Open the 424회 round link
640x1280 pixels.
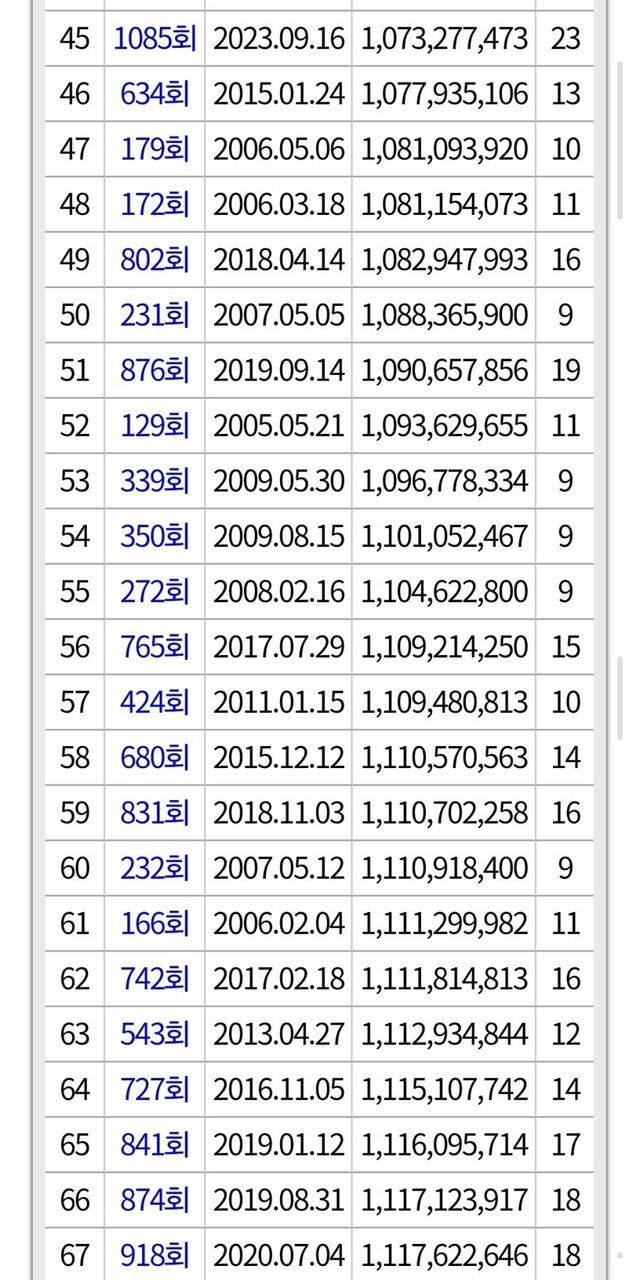(x=155, y=702)
